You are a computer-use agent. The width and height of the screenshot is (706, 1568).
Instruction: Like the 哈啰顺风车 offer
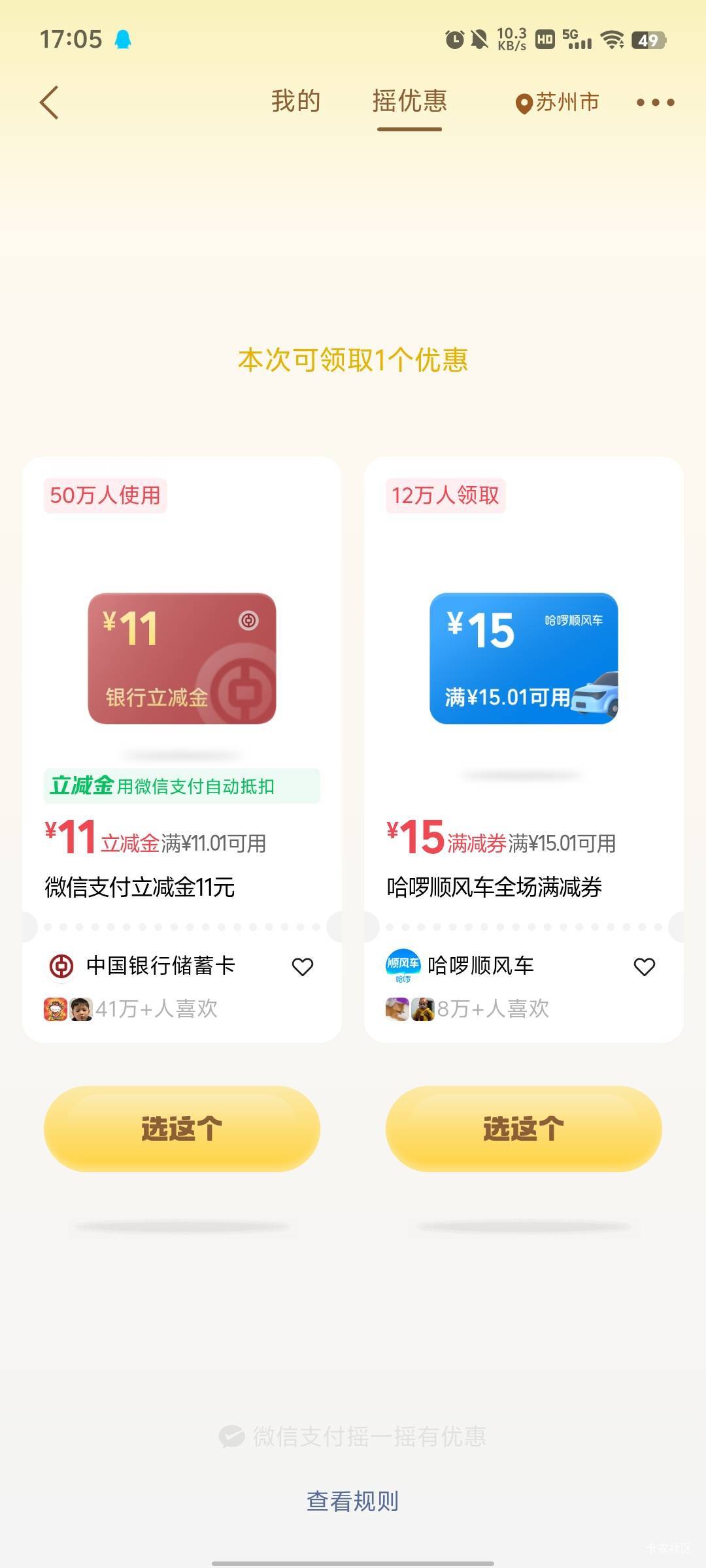coord(645,966)
